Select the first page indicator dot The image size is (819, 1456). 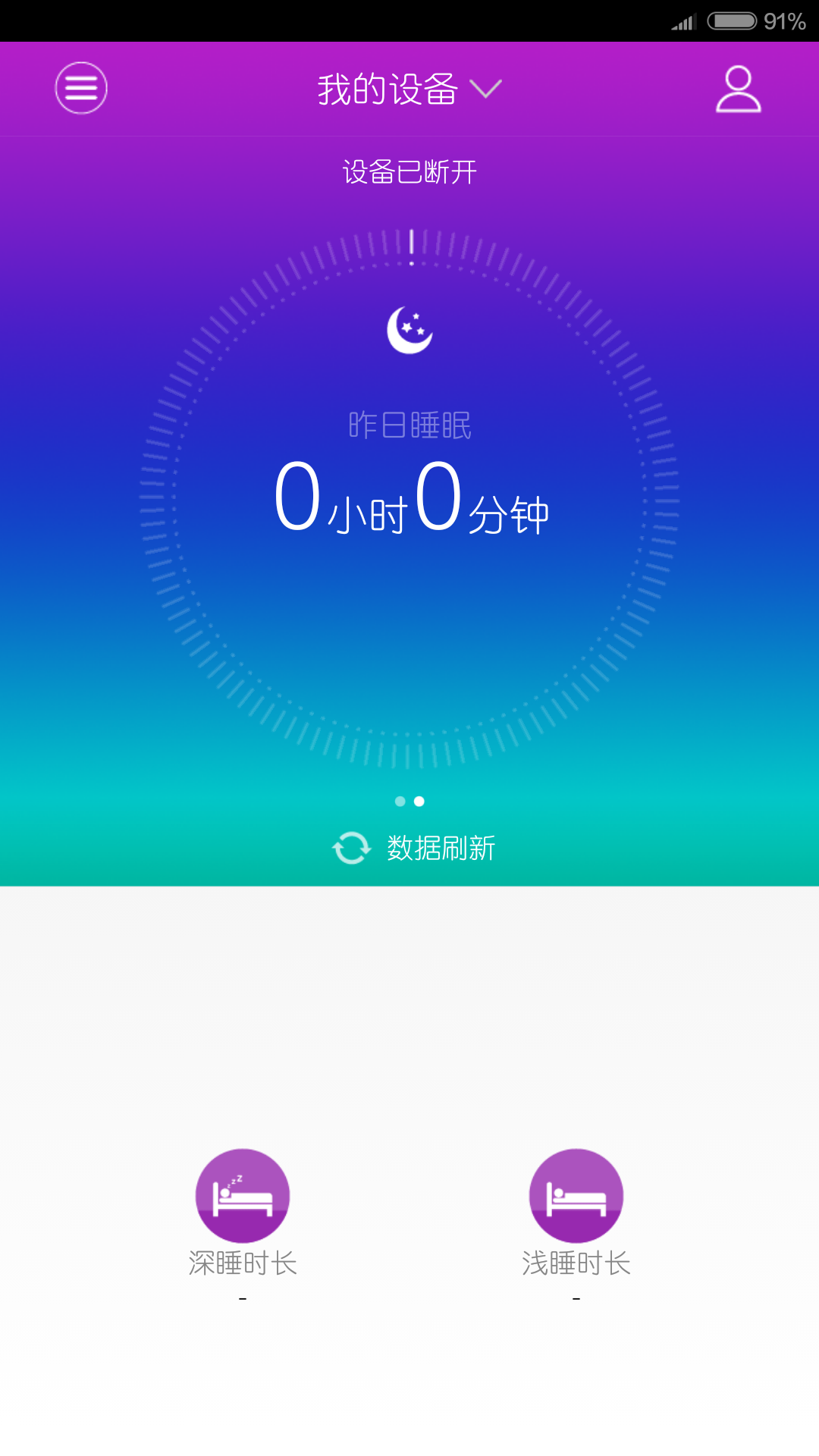click(400, 802)
